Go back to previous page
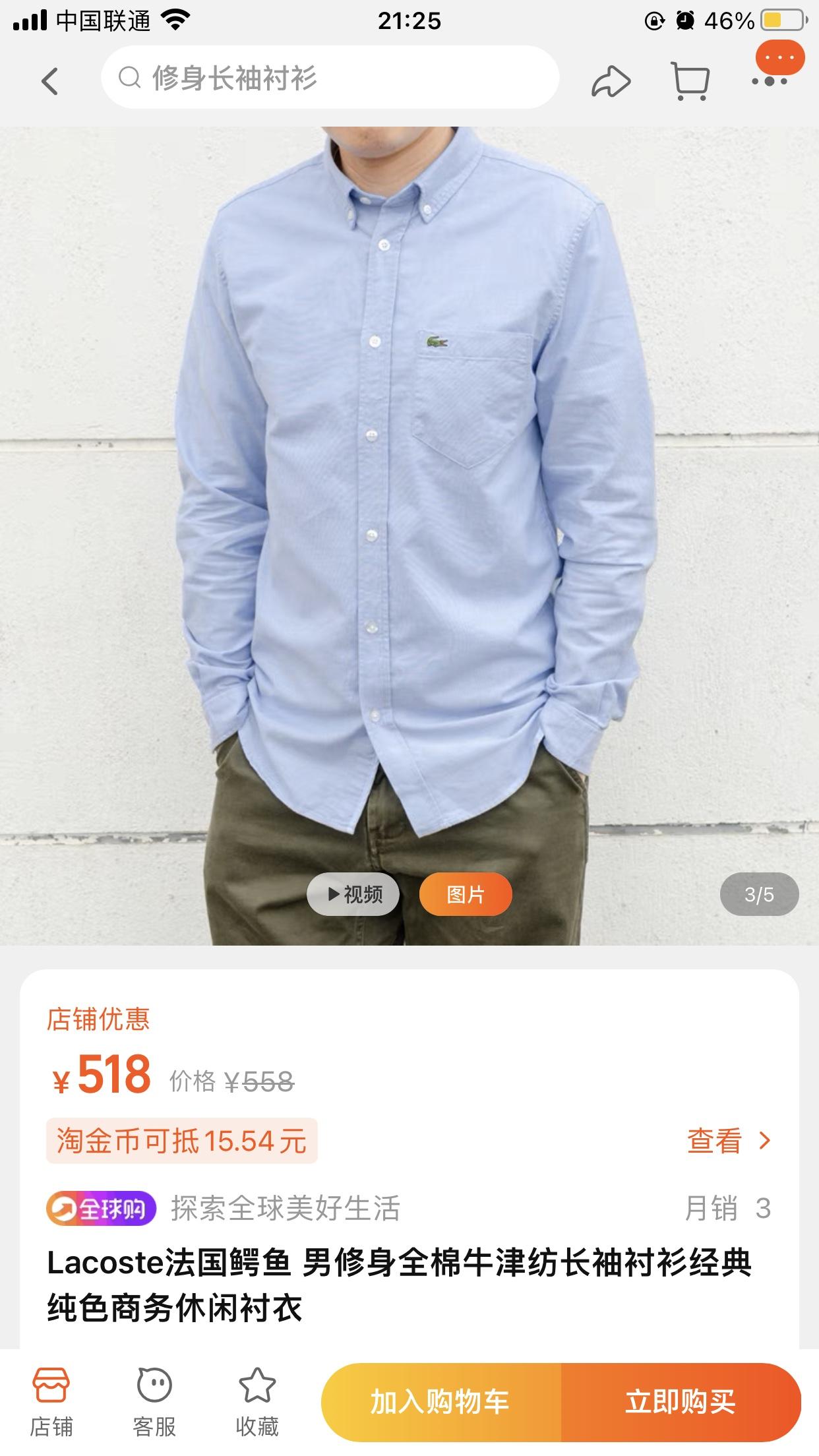This screenshot has width=819, height=1456. [x=50, y=82]
